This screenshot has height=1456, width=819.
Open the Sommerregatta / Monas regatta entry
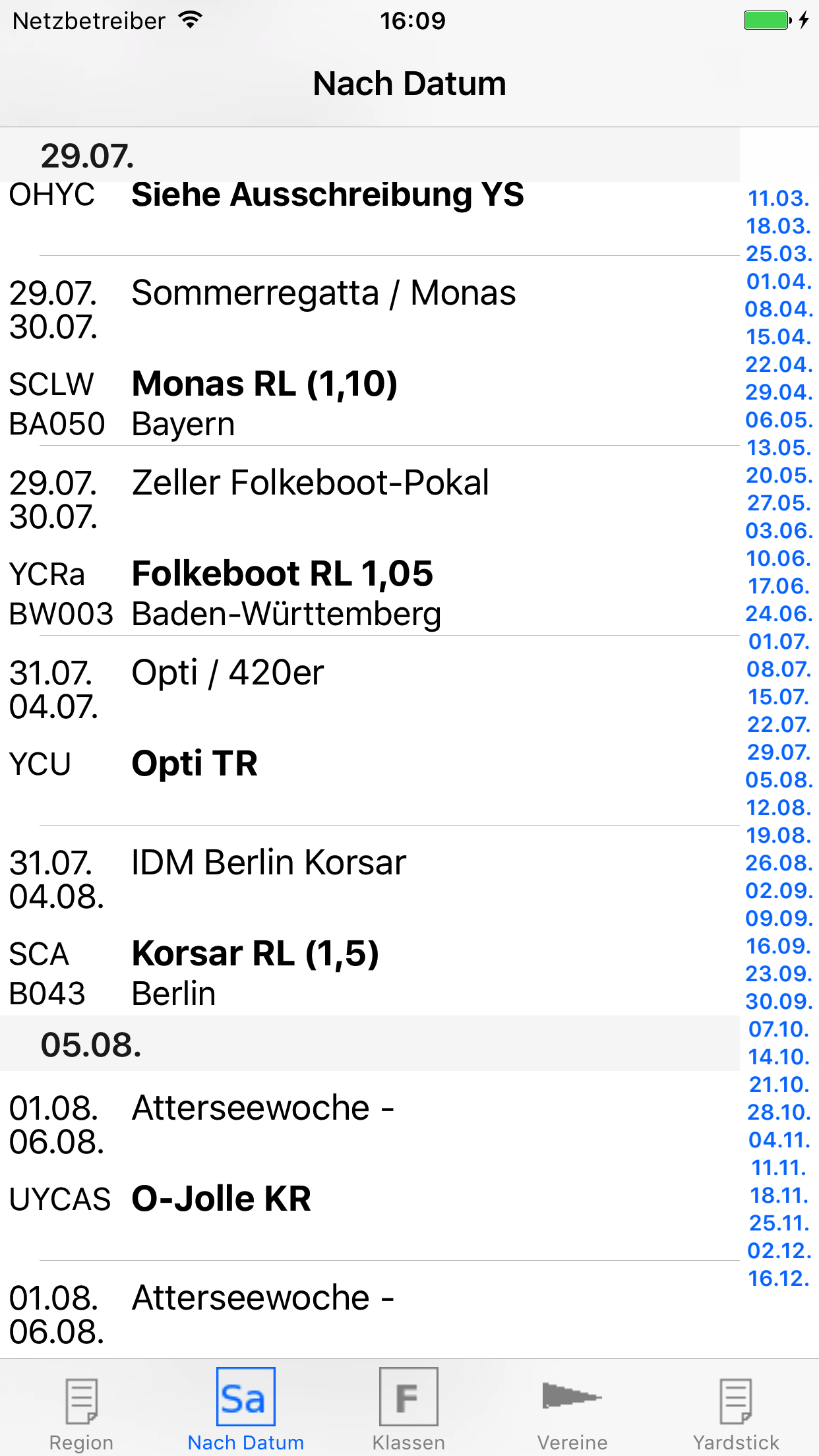(370, 351)
